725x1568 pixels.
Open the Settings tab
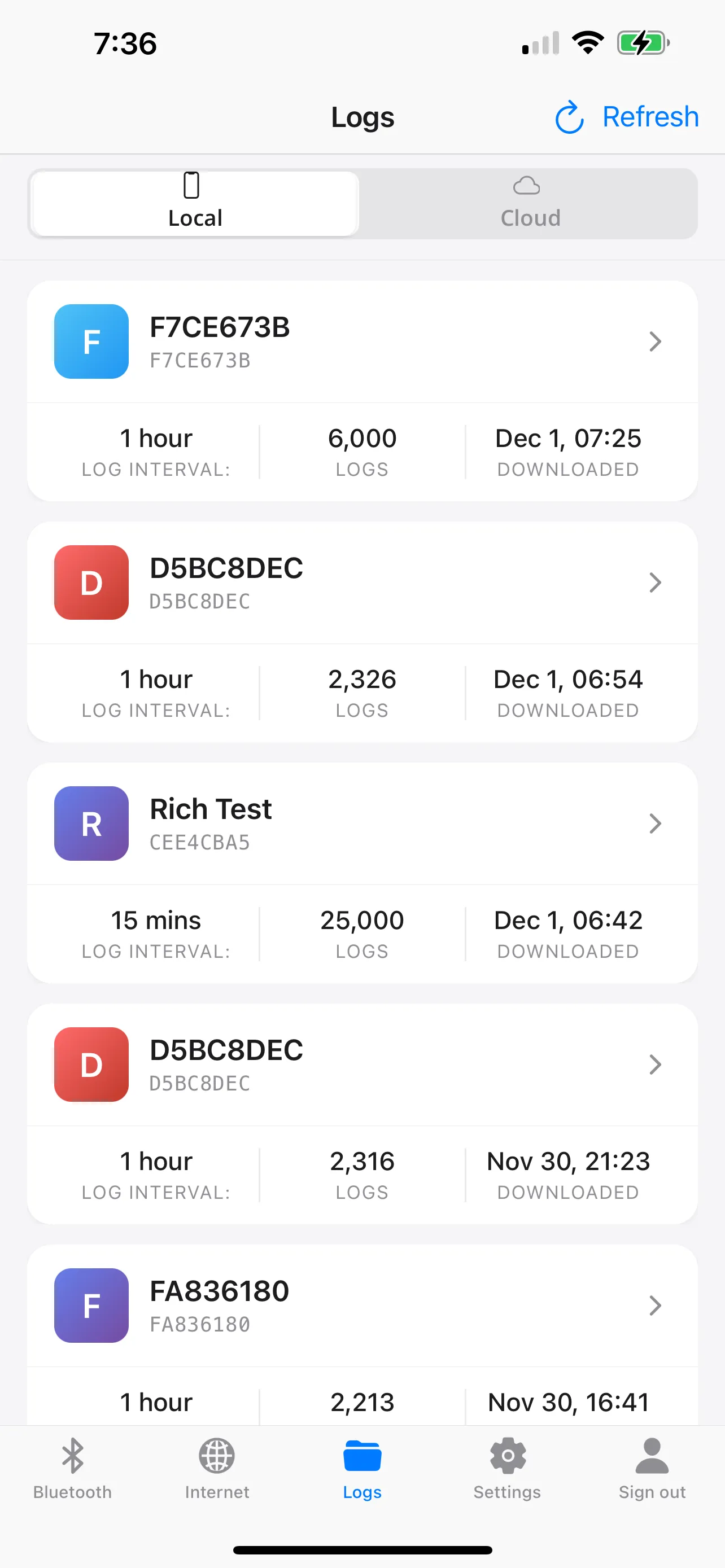pos(507,1468)
